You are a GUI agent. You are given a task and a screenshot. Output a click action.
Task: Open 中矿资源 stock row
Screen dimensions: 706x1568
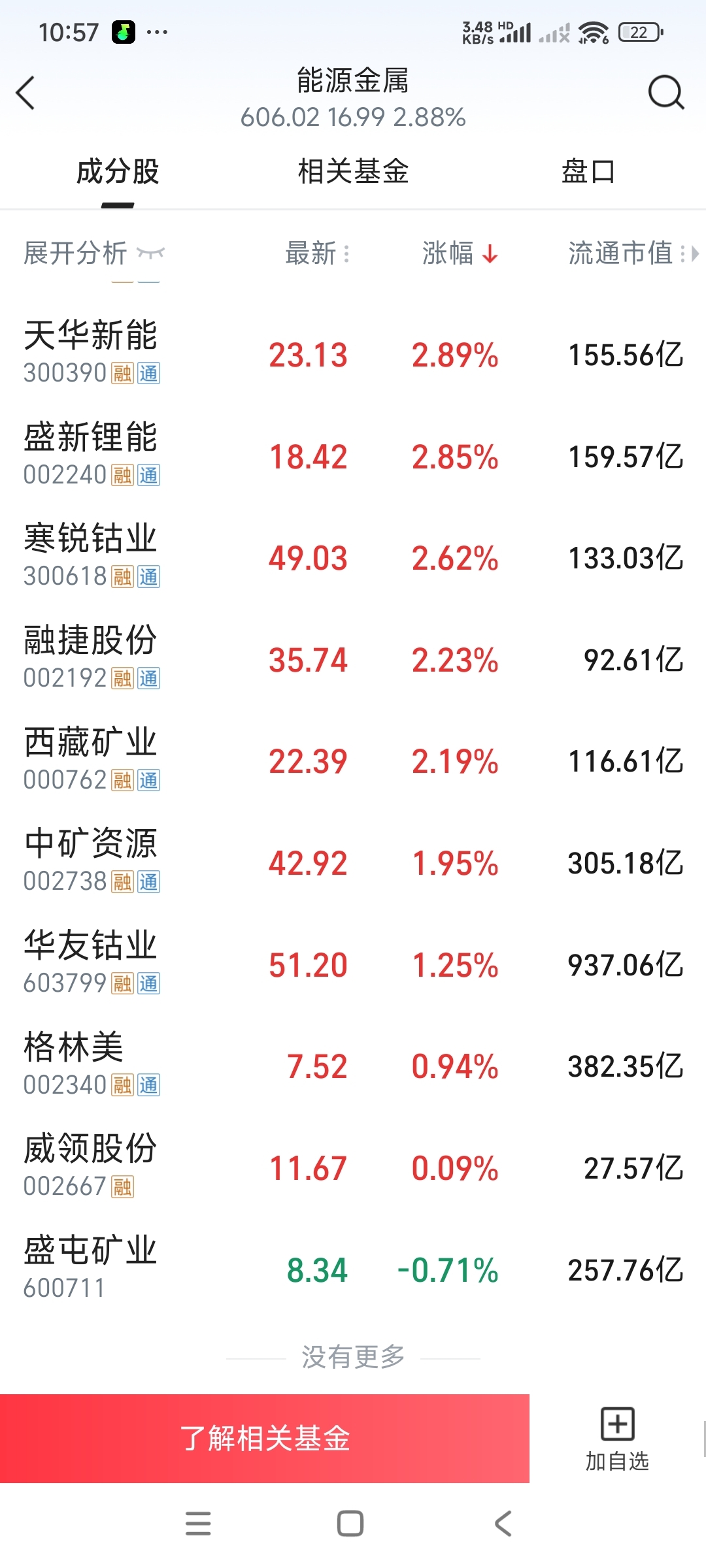353,862
